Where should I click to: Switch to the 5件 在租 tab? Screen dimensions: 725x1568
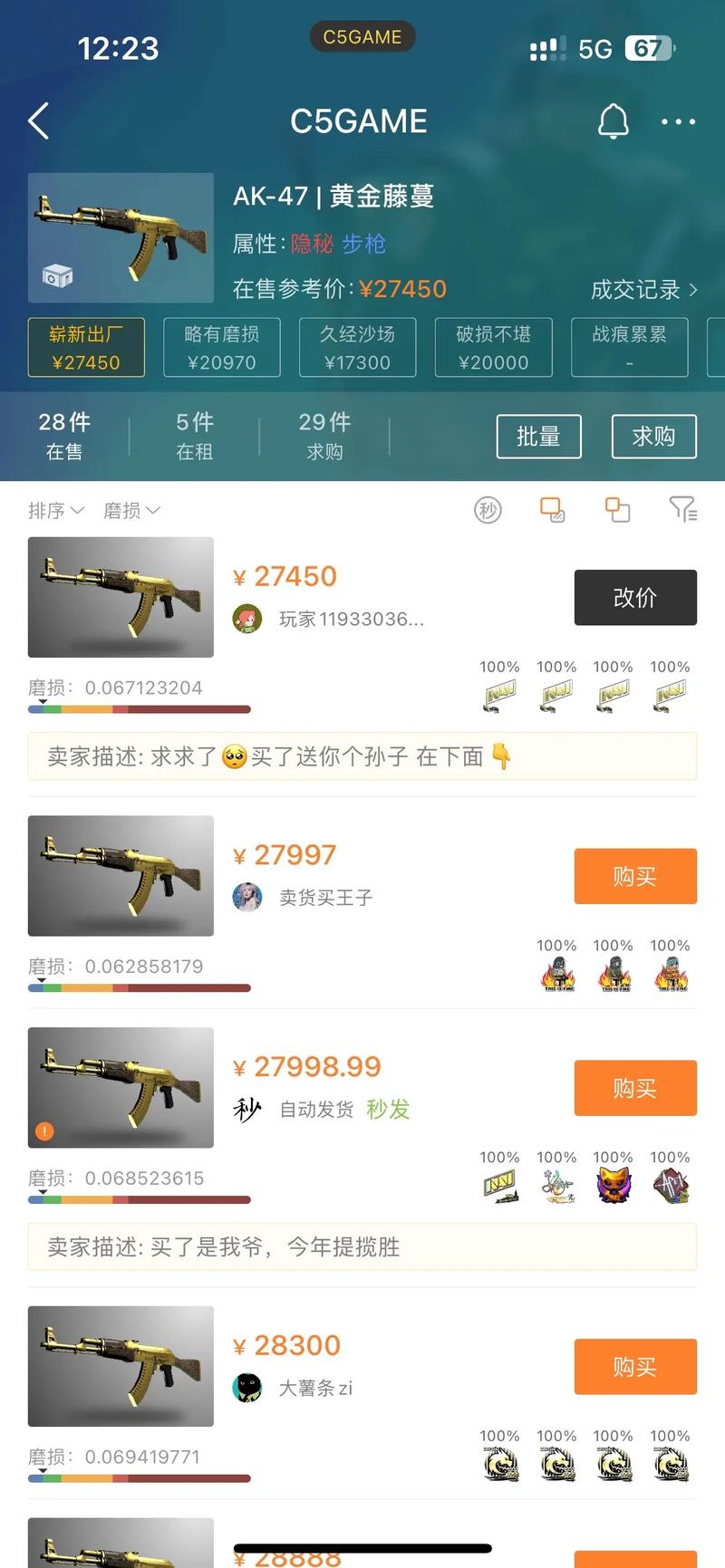[x=194, y=436]
